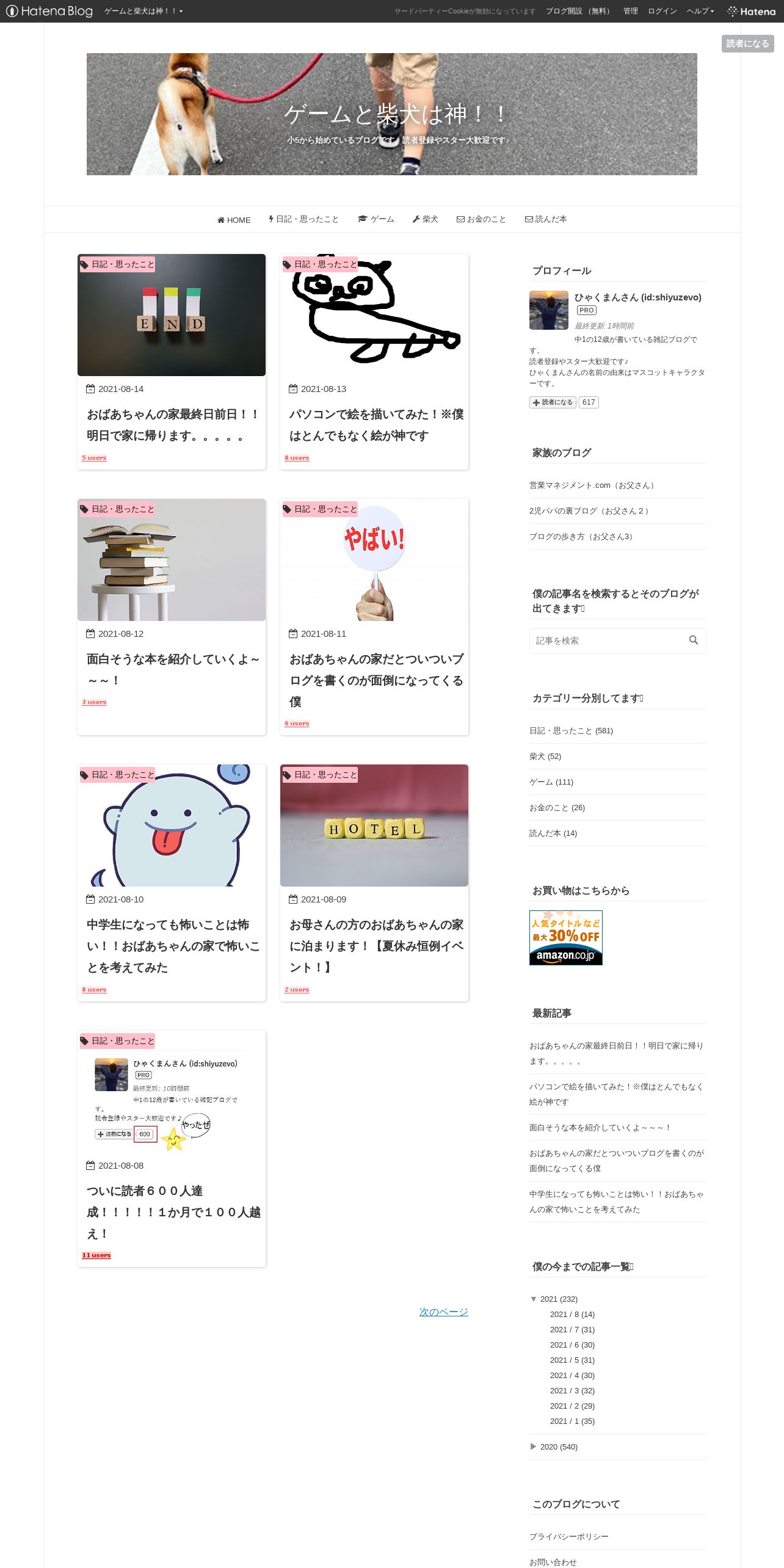Open 営業マネジメント.com family blog link
Viewport: 784px width, 1568px height.
click(x=593, y=485)
